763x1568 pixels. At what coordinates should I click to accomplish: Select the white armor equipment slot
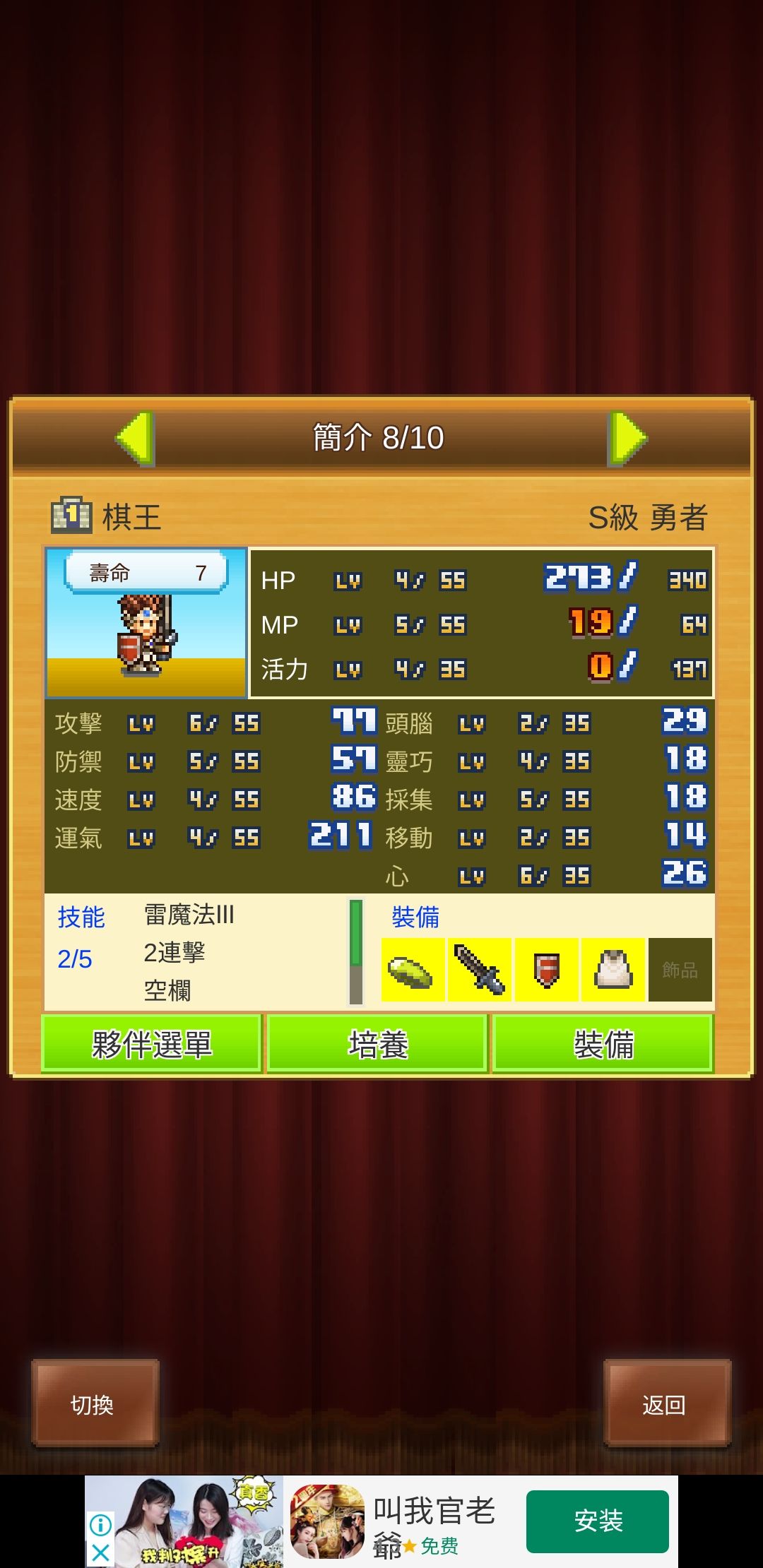tap(613, 970)
